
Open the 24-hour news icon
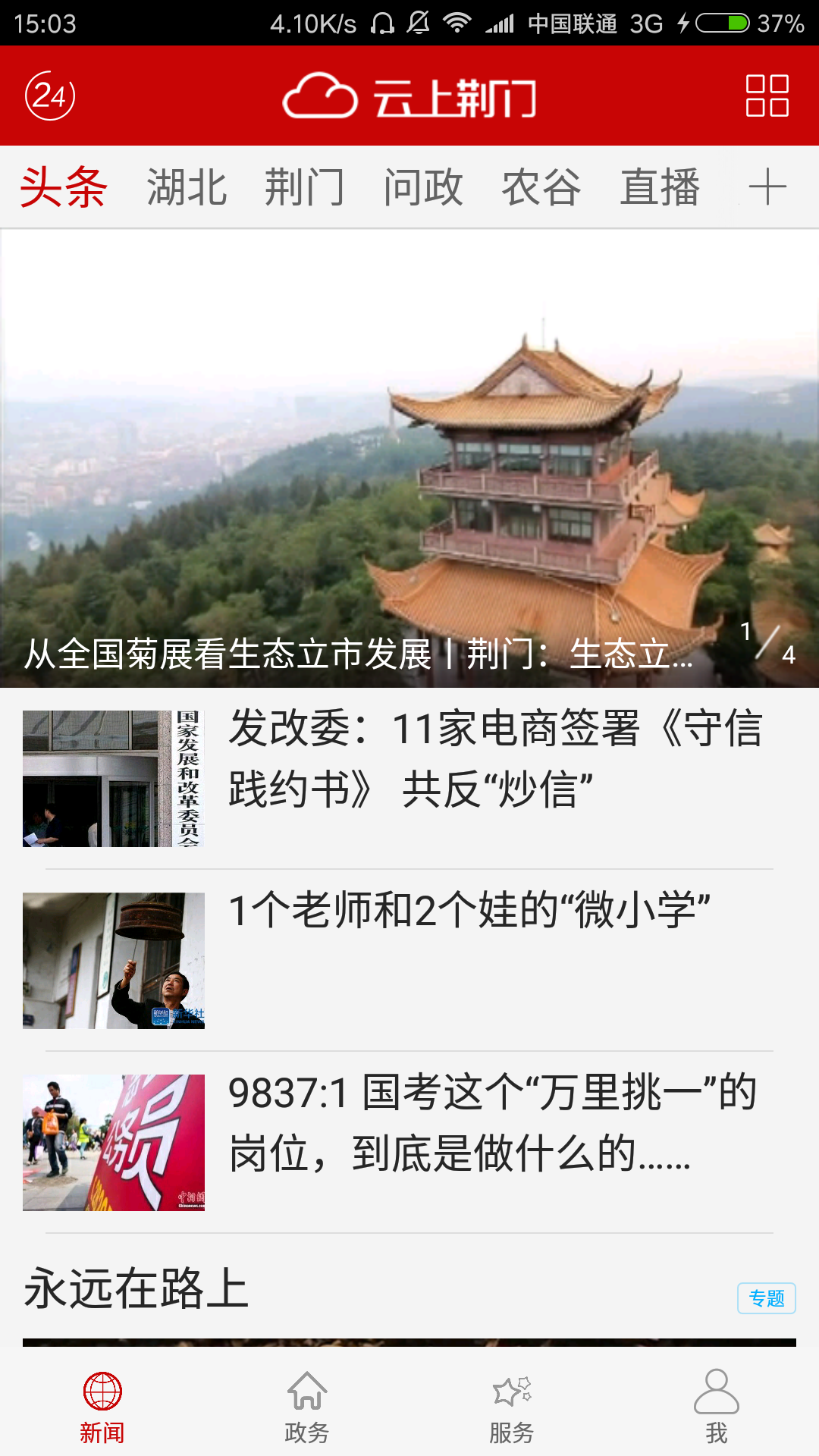point(50,96)
